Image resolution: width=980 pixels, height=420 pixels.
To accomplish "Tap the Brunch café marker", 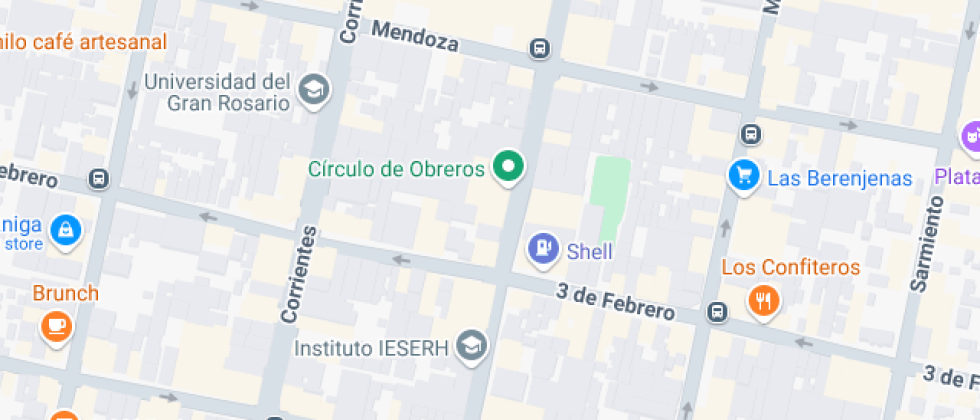I will pos(56,327).
